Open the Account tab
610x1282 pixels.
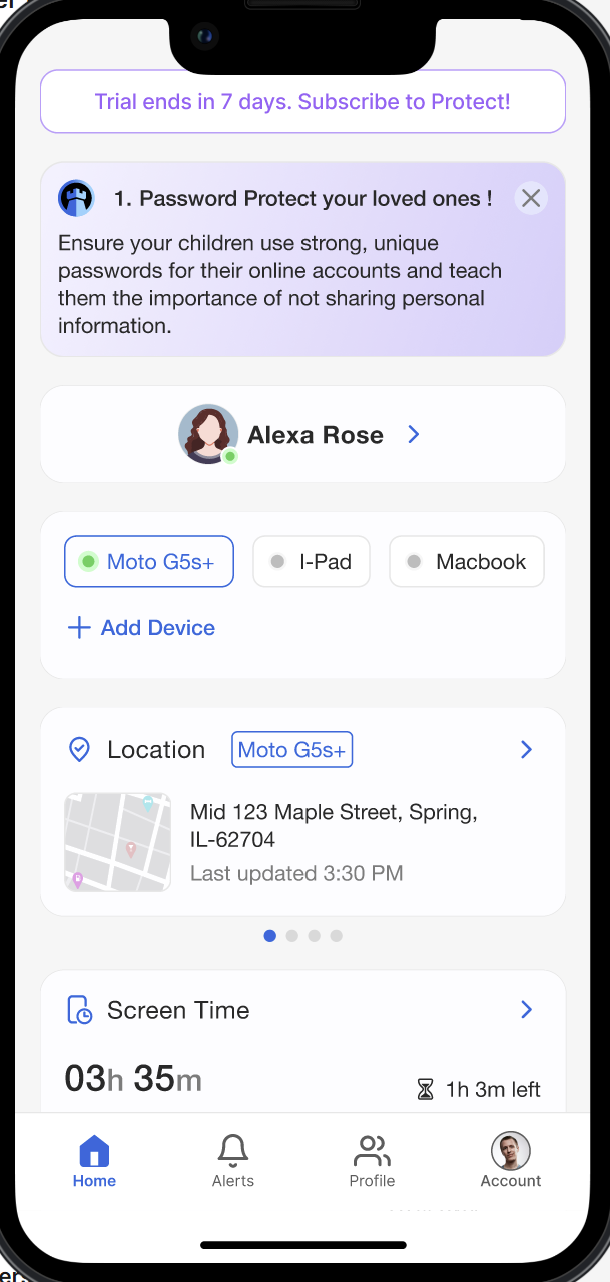tap(511, 1162)
